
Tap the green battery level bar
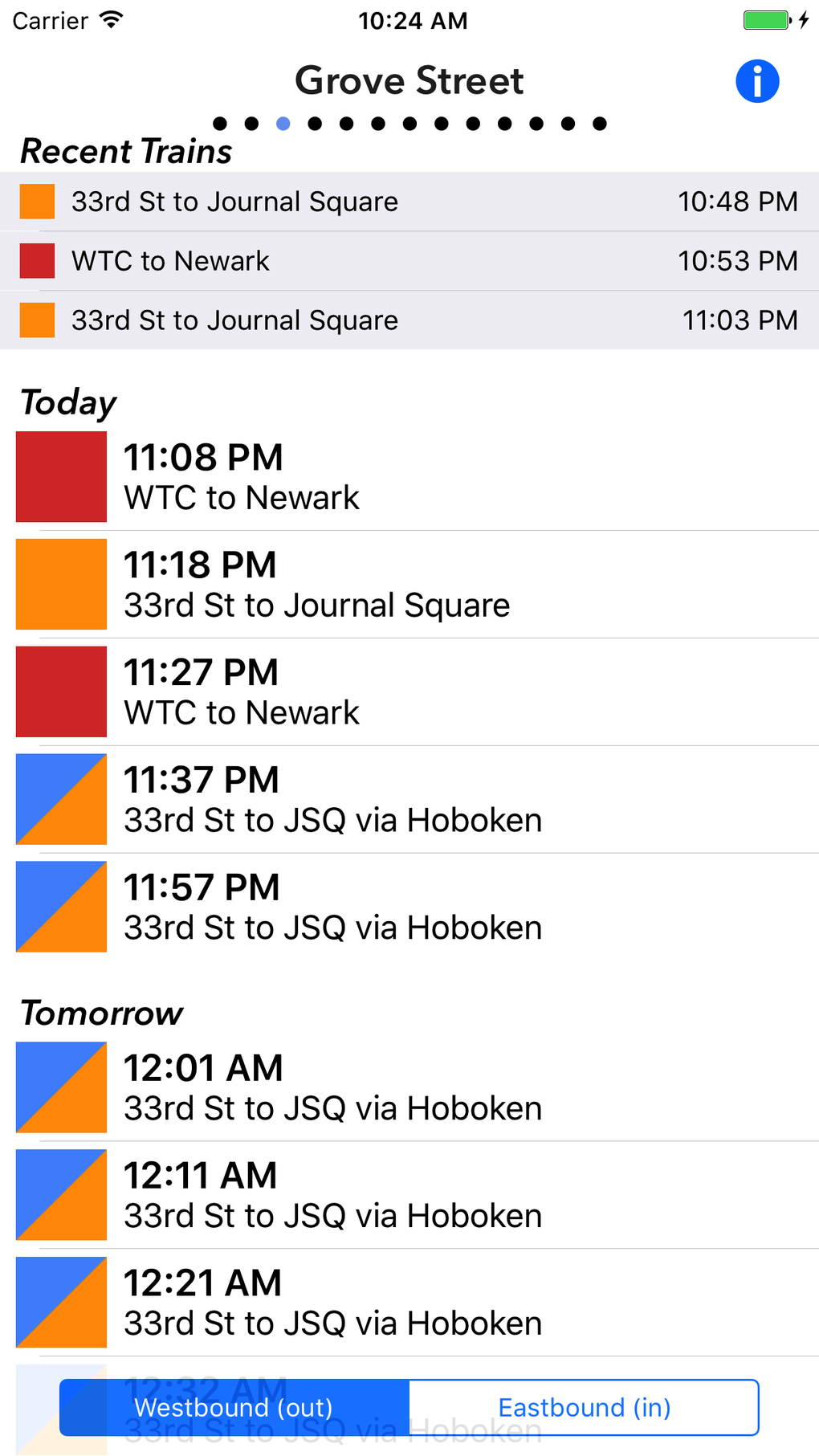click(767, 19)
